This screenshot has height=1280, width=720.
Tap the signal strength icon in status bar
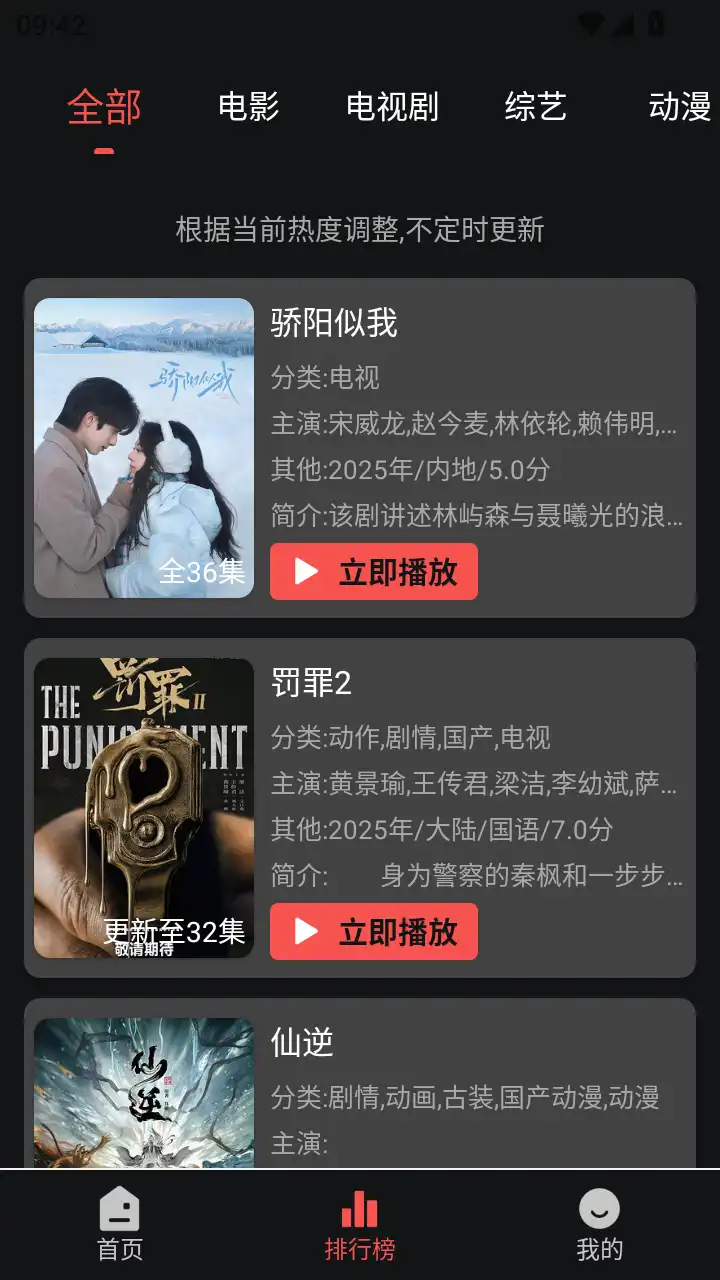624,24
